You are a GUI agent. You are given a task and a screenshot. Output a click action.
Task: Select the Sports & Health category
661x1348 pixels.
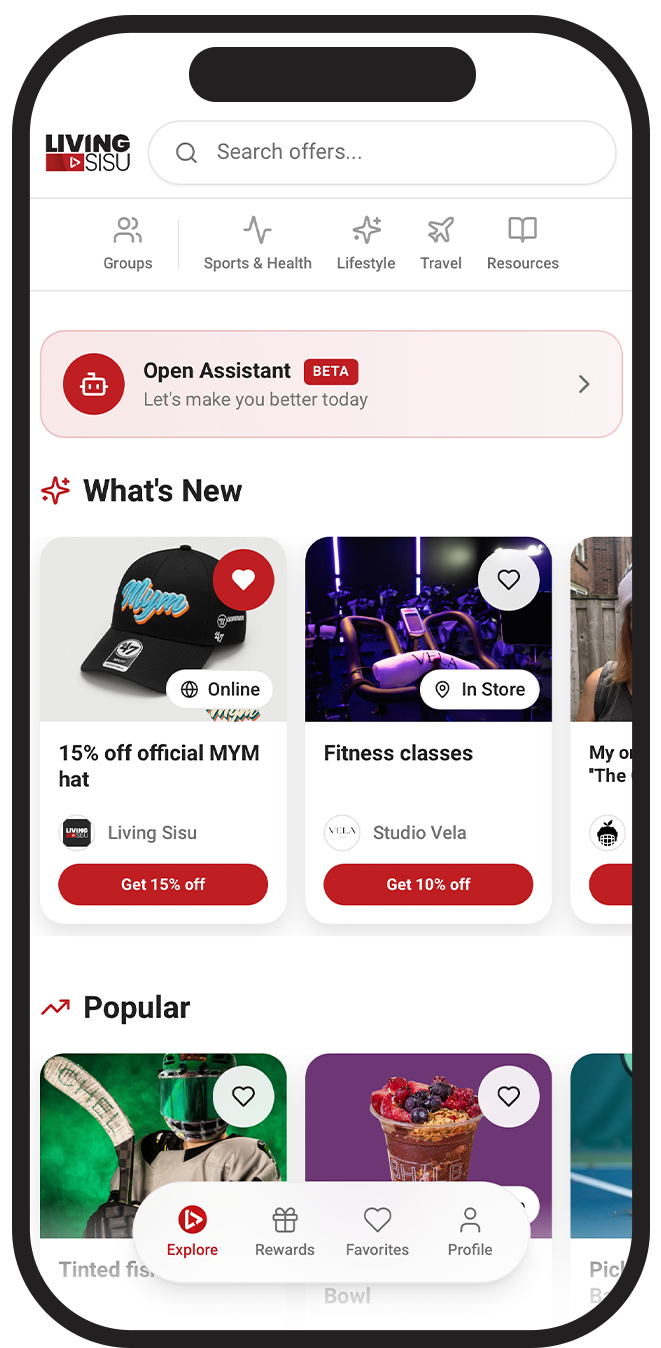tap(257, 244)
